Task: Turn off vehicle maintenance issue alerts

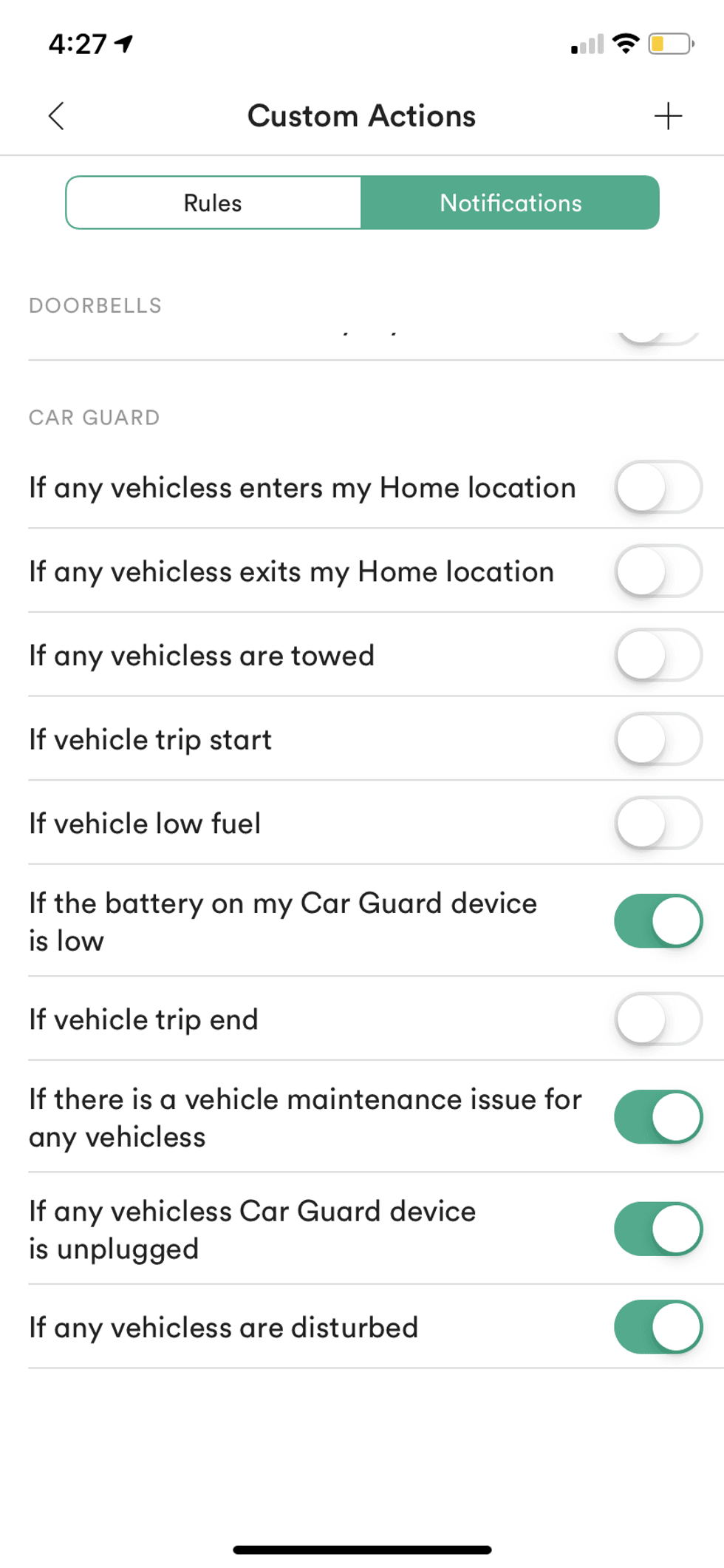Action: pos(658,1117)
